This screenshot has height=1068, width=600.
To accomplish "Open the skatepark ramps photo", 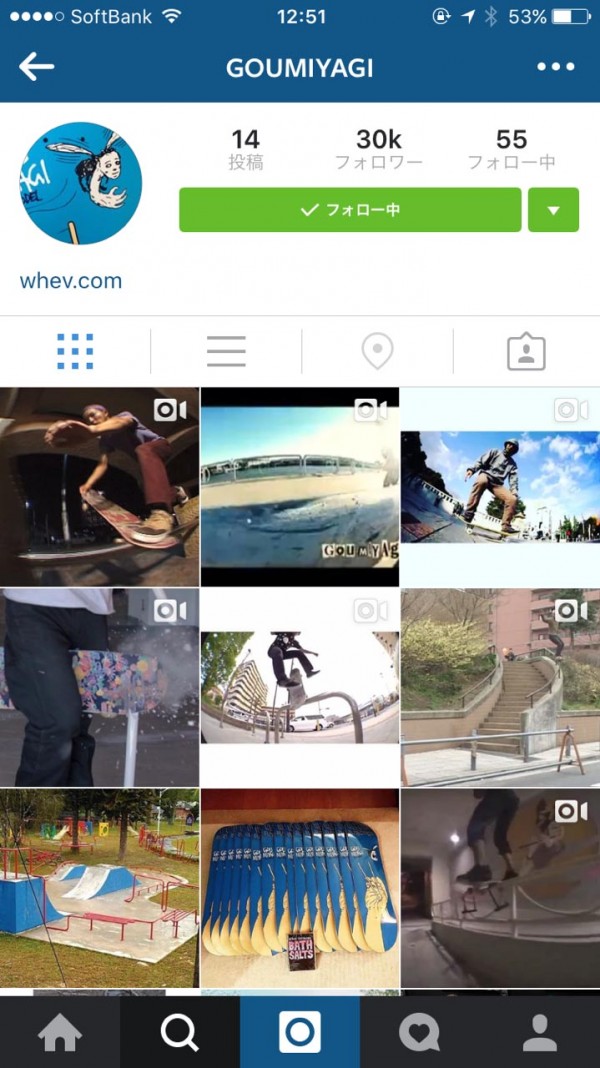I will [x=99, y=888].
